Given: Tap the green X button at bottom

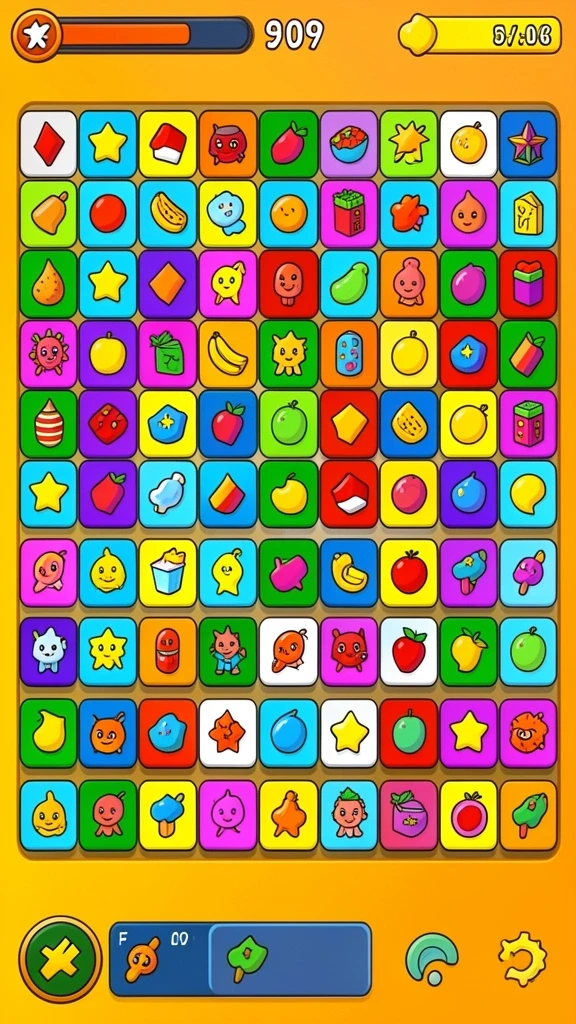Looking at the screenshot, I should [x=60, y=959].
